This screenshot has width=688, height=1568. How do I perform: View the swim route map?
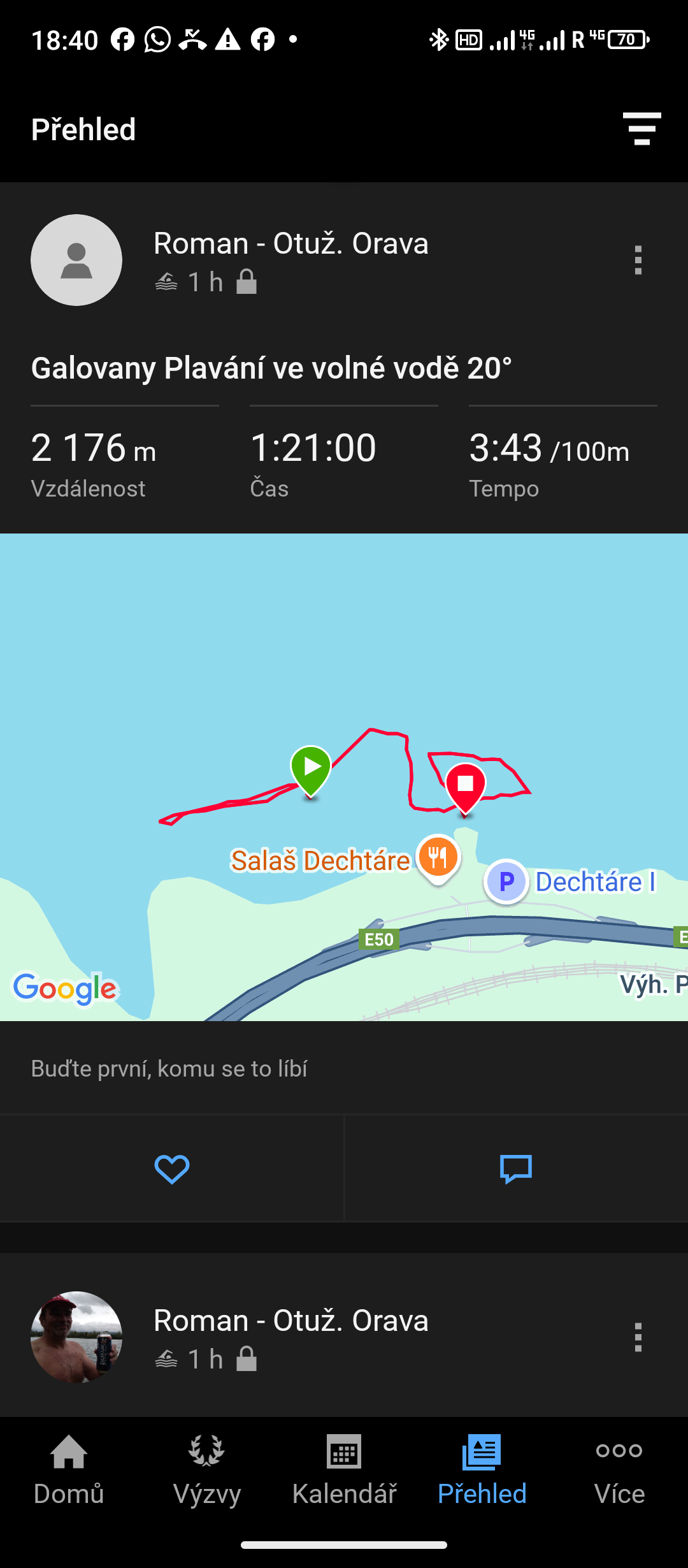coord(344,776)
